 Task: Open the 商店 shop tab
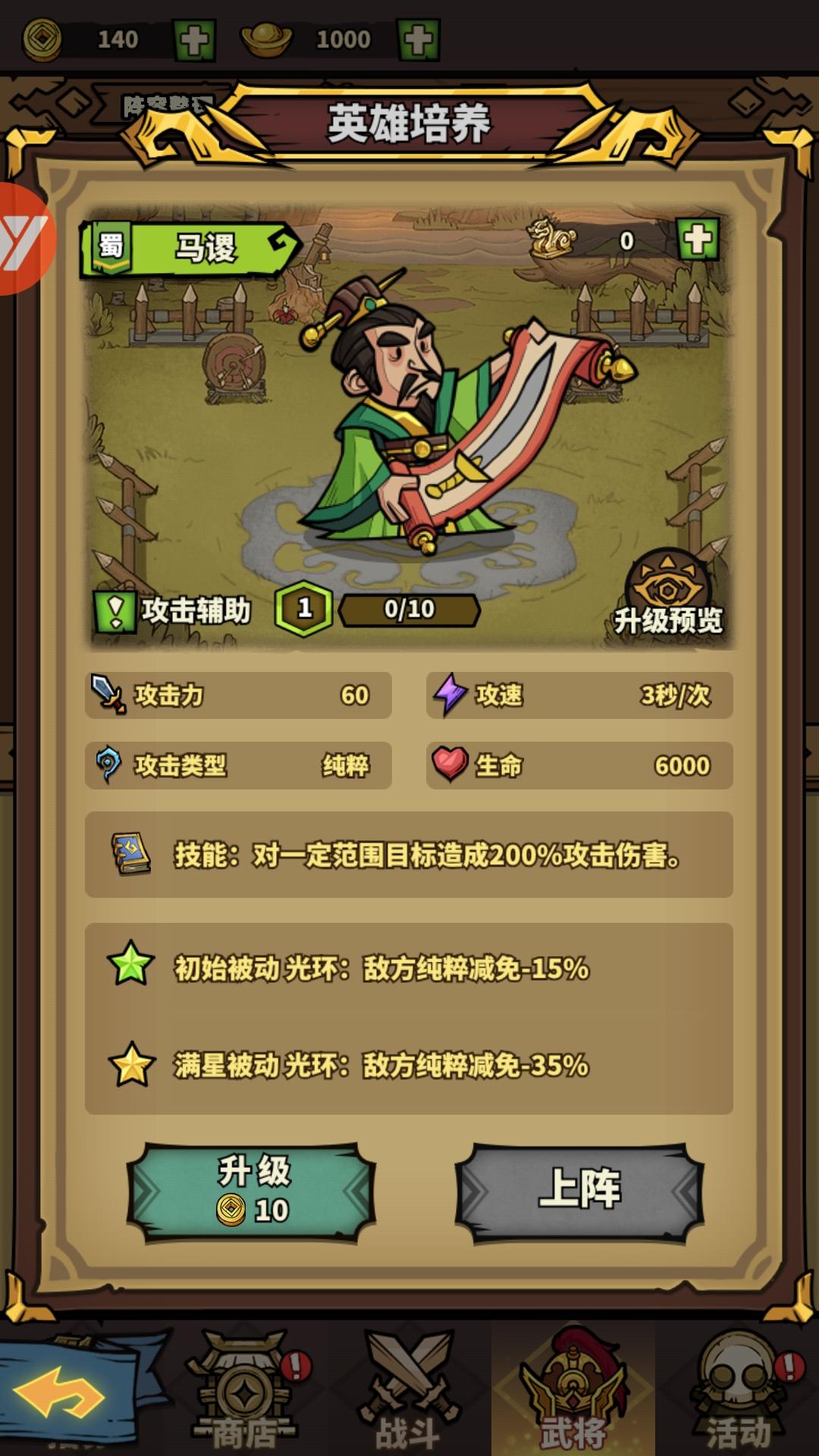(x=244, y=1392)
